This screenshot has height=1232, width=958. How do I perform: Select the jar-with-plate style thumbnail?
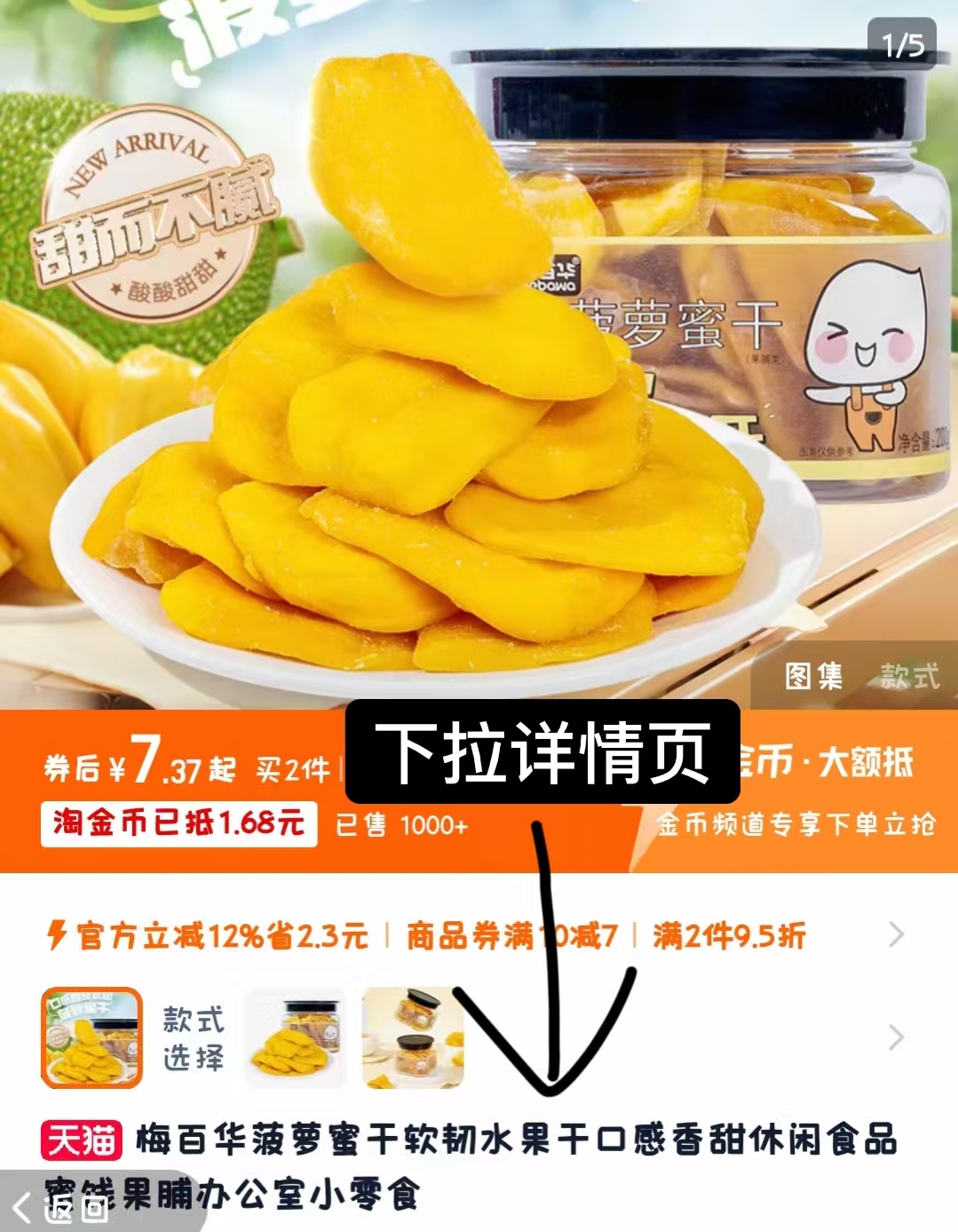pos(297,1037)
